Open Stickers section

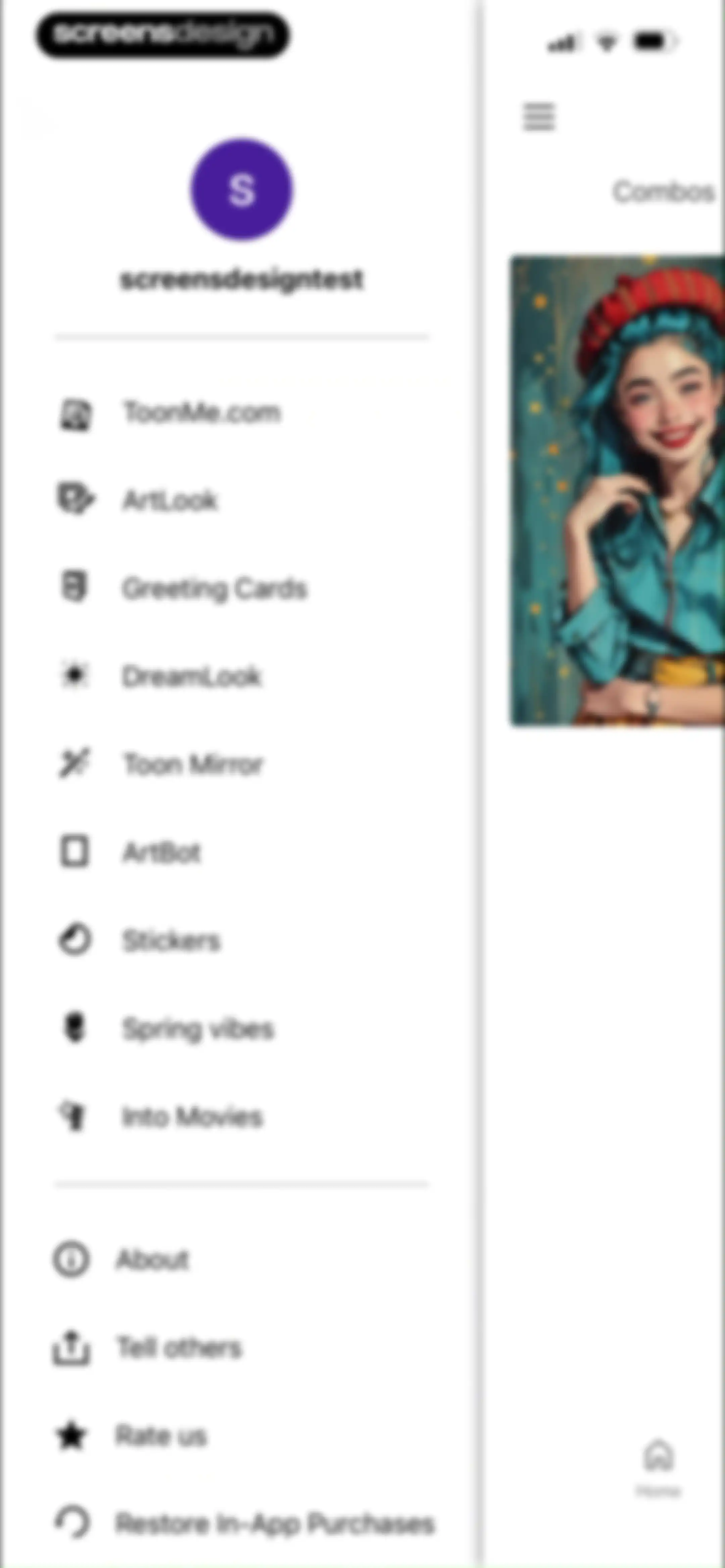point(242,940)
